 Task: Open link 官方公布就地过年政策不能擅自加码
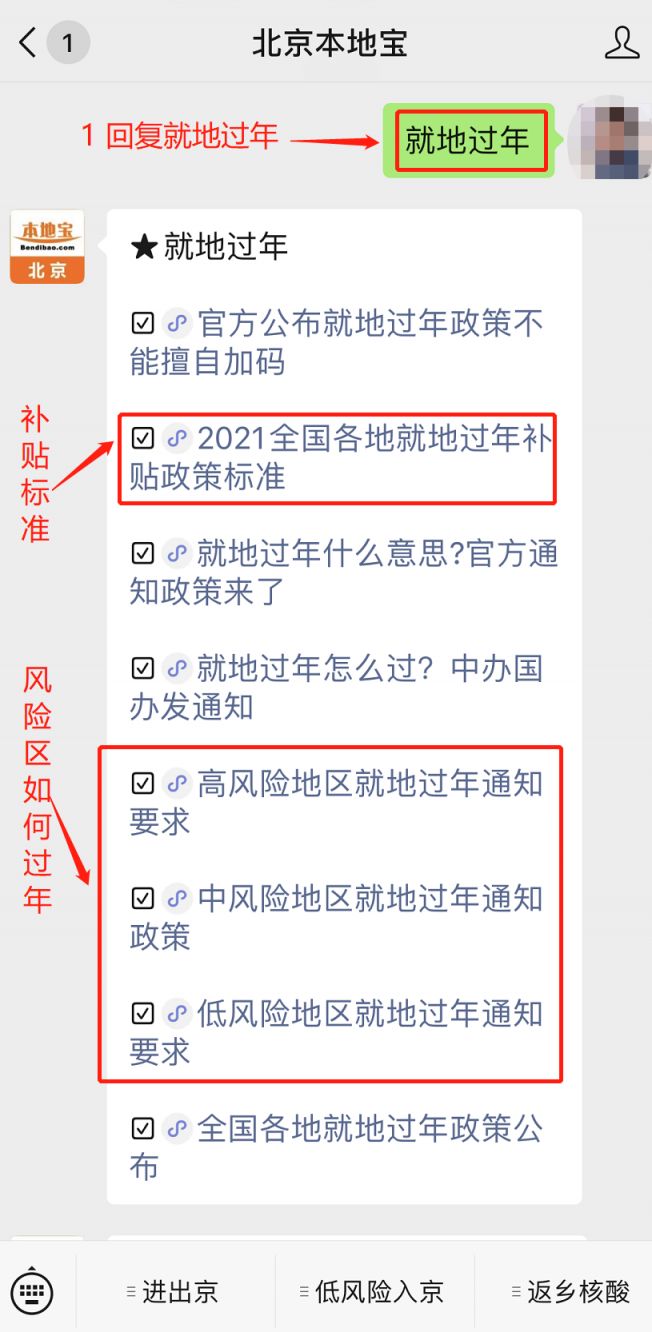[340, 342]
